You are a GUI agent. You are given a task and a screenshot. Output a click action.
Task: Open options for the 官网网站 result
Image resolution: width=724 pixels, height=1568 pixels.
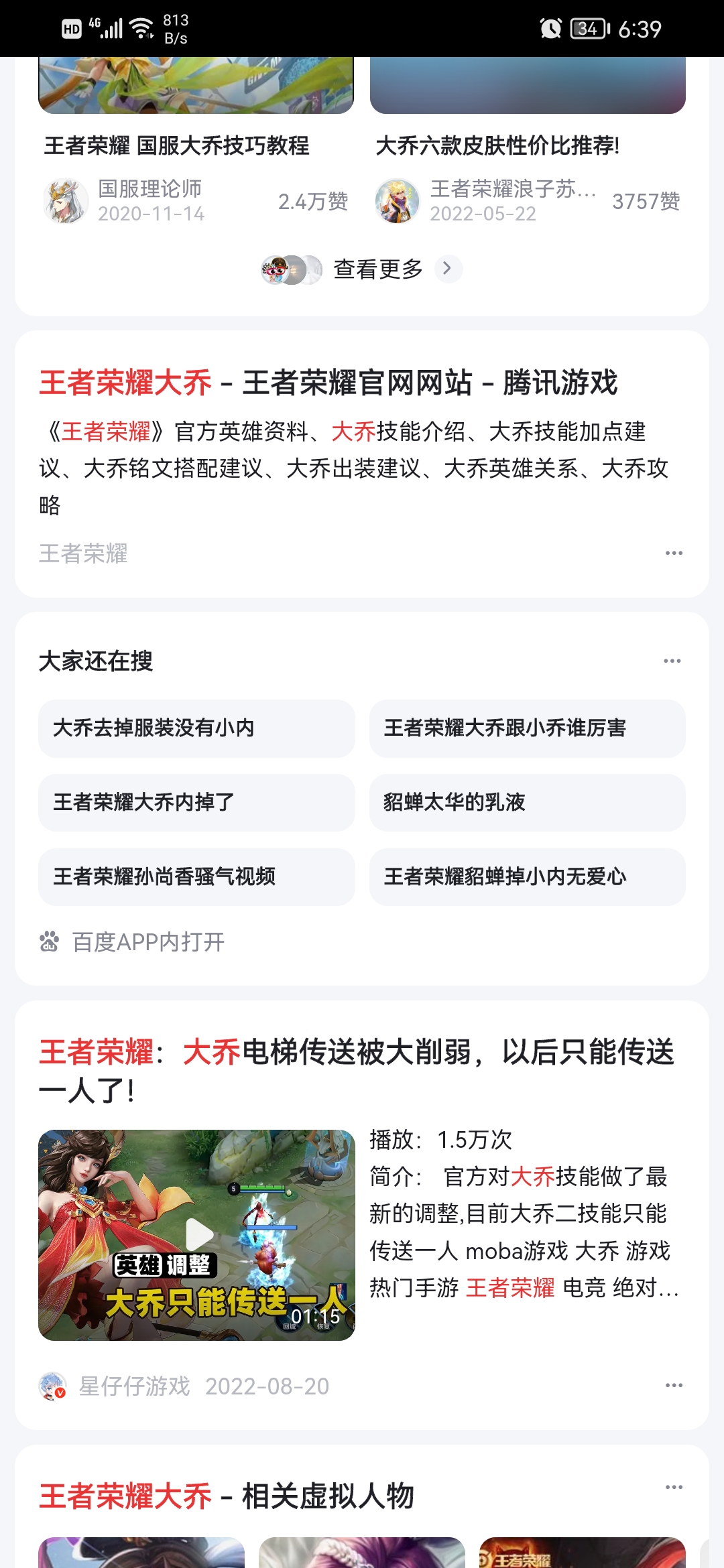coord(674,553)
